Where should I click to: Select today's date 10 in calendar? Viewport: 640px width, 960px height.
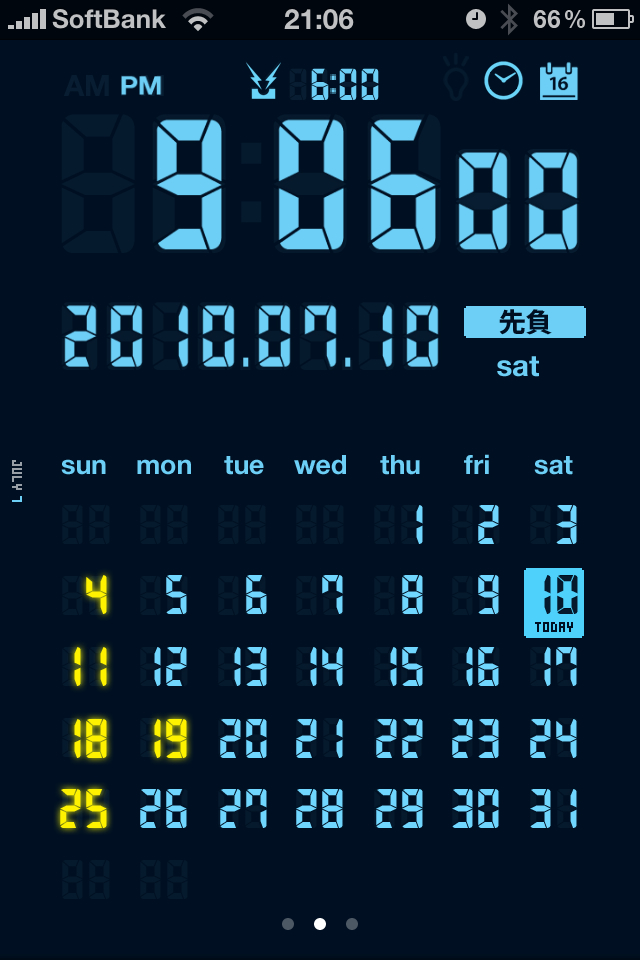pos(554,602)
